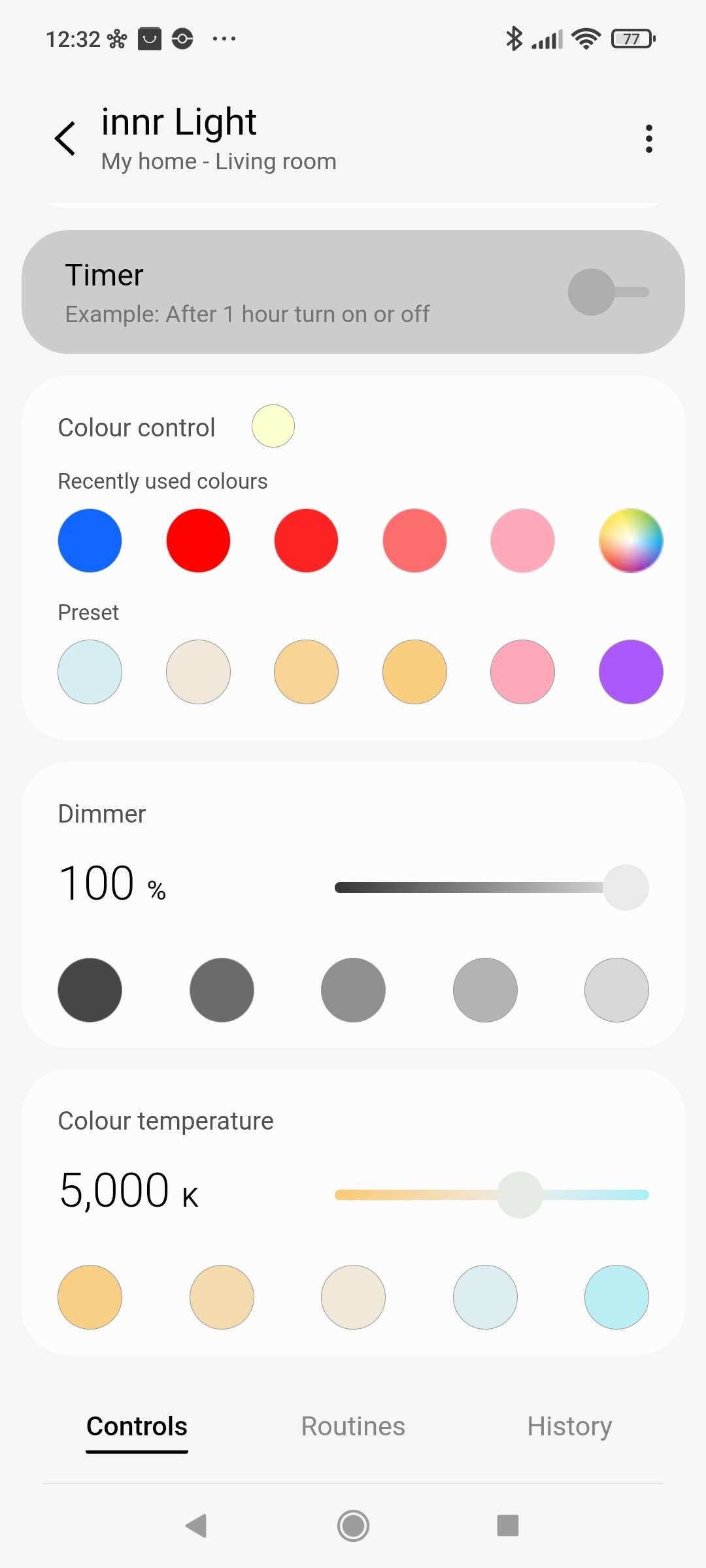
Task: Select the pink preset colour
Action: pyautogui.click(x=522, y=672)
